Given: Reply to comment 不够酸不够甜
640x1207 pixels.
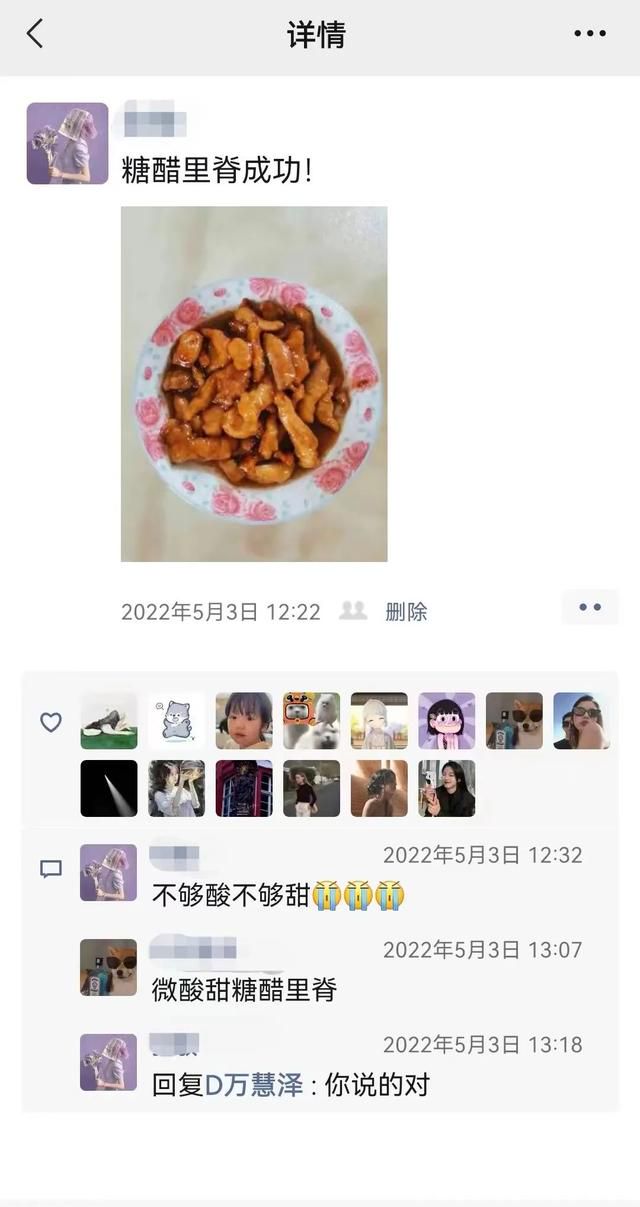Looking at the screenshot, I should pyautogui.click(x=277, y=894).
